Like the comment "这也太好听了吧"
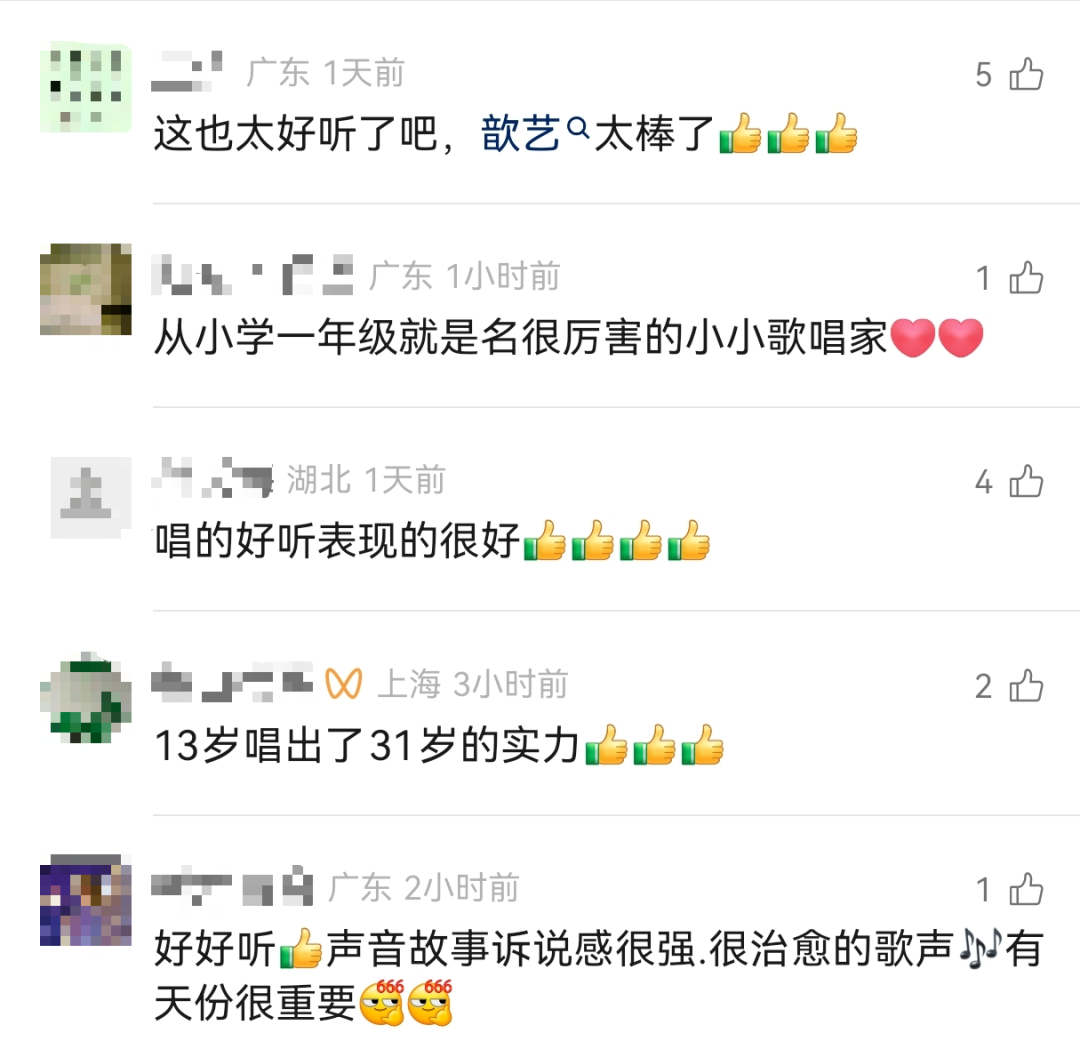 point(1026,75)
